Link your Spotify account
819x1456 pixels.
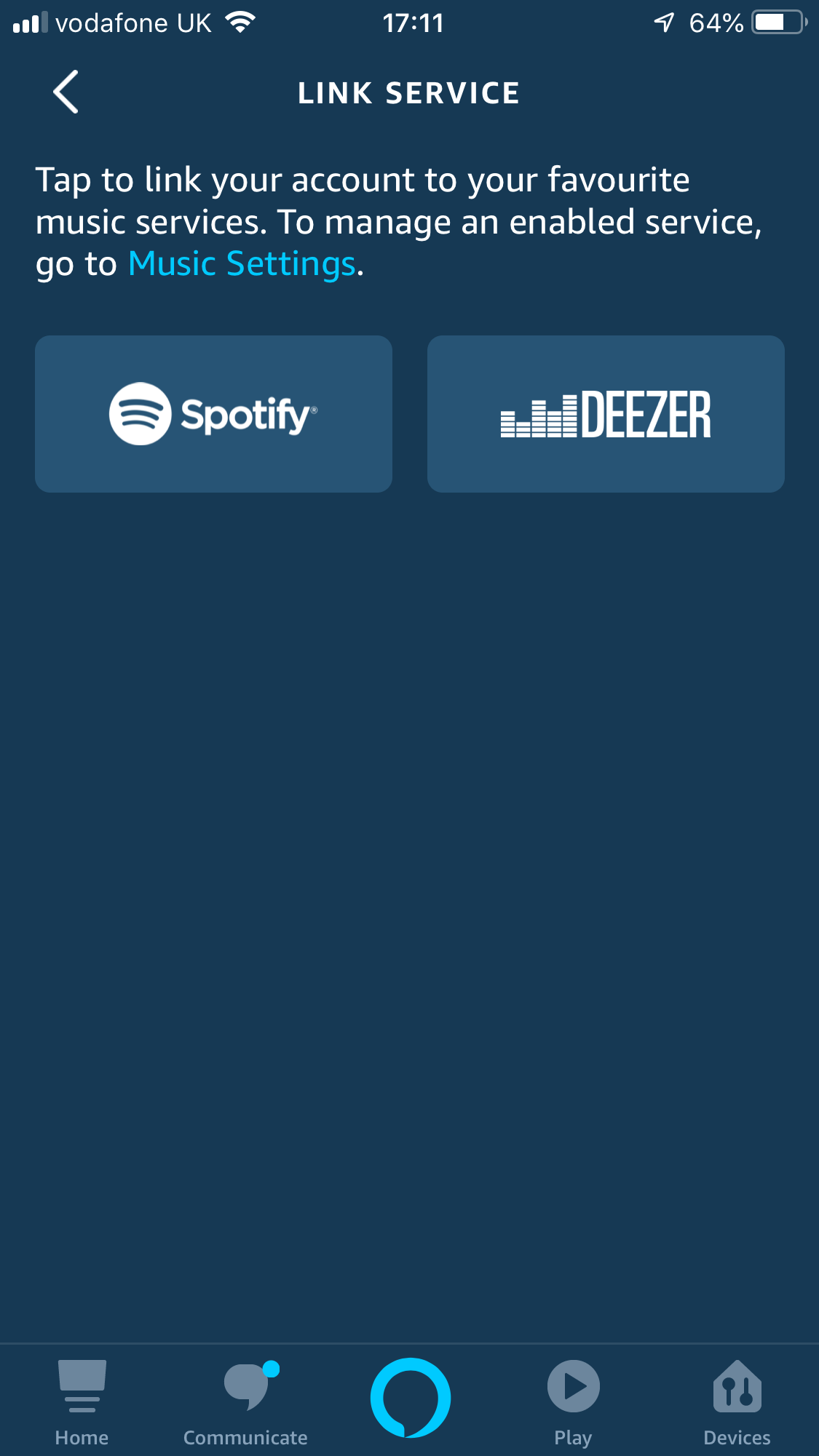[x=213, y=413]
